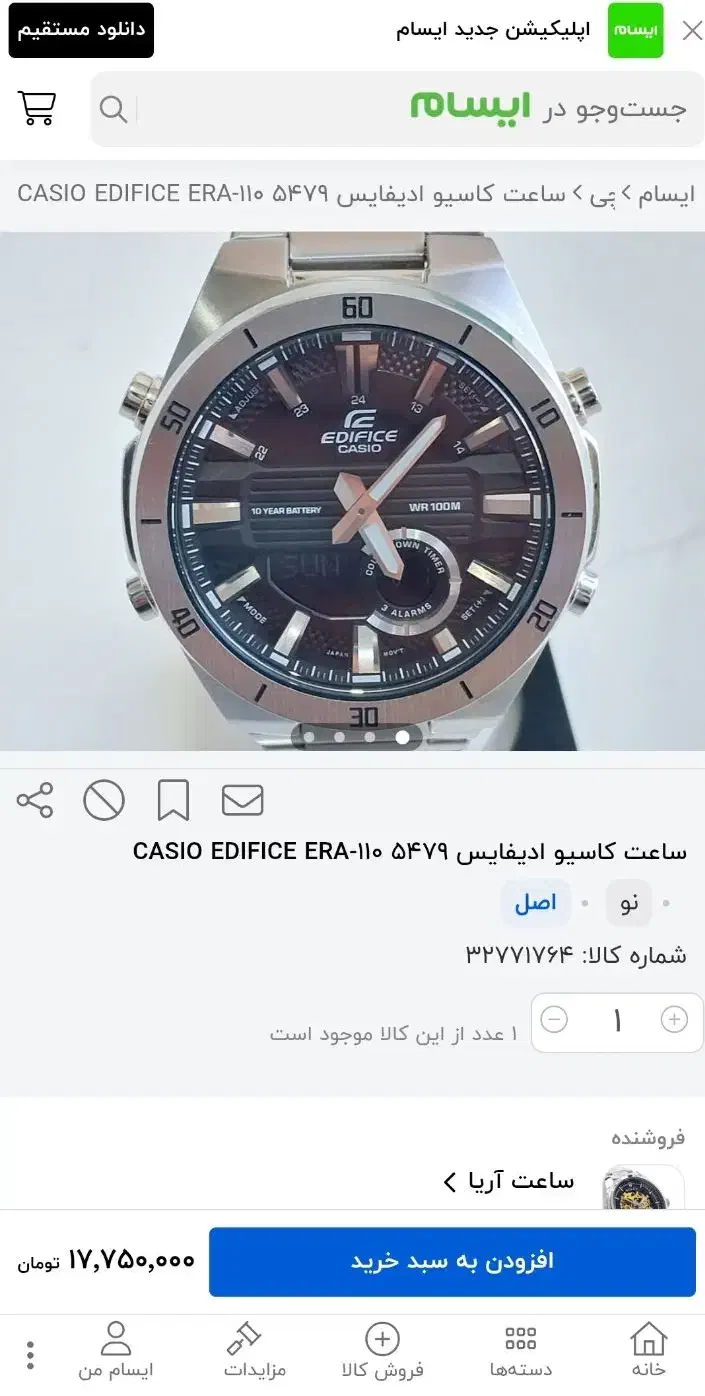Increase the quantity with the plus button

click(x=675, y=1020)
